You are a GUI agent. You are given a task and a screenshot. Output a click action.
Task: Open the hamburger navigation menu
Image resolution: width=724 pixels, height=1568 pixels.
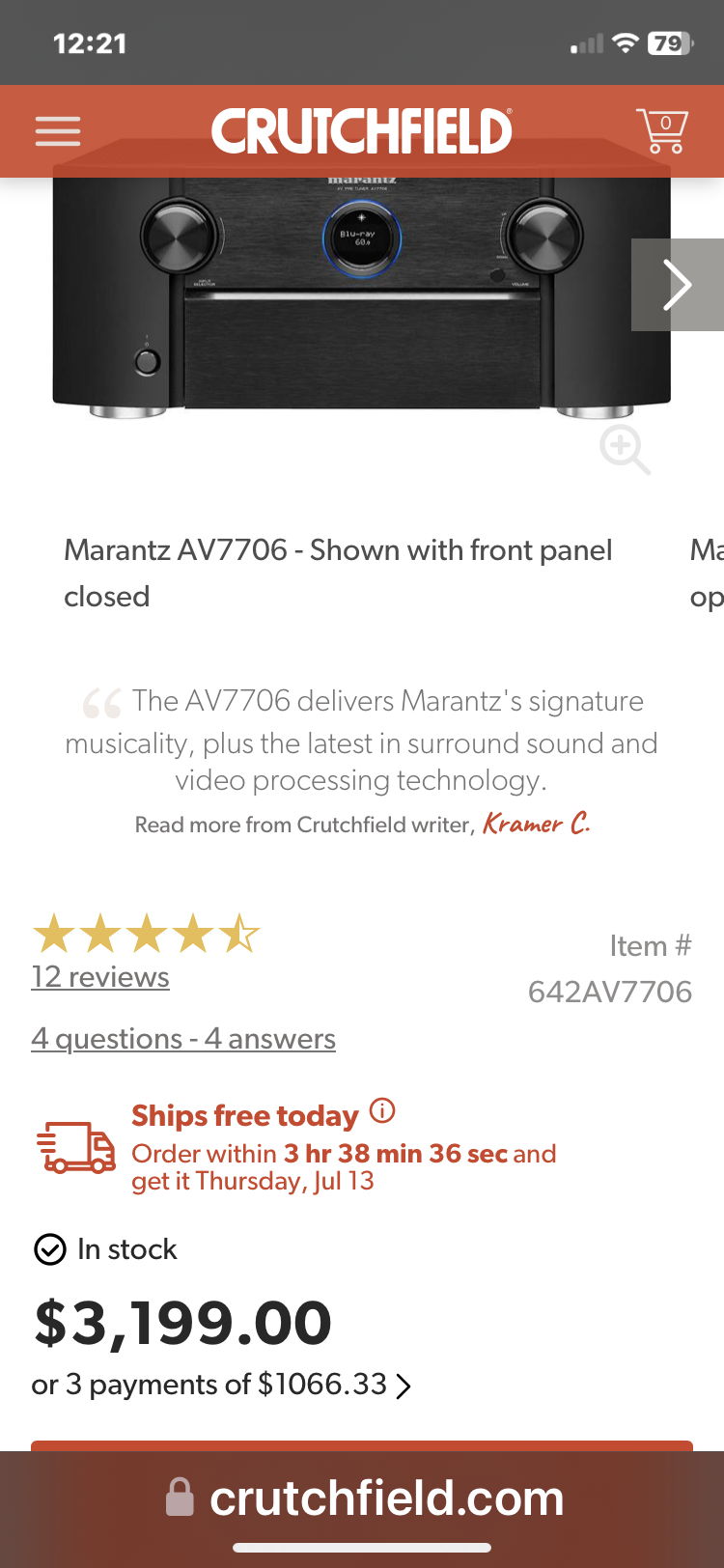pos(57,131)
